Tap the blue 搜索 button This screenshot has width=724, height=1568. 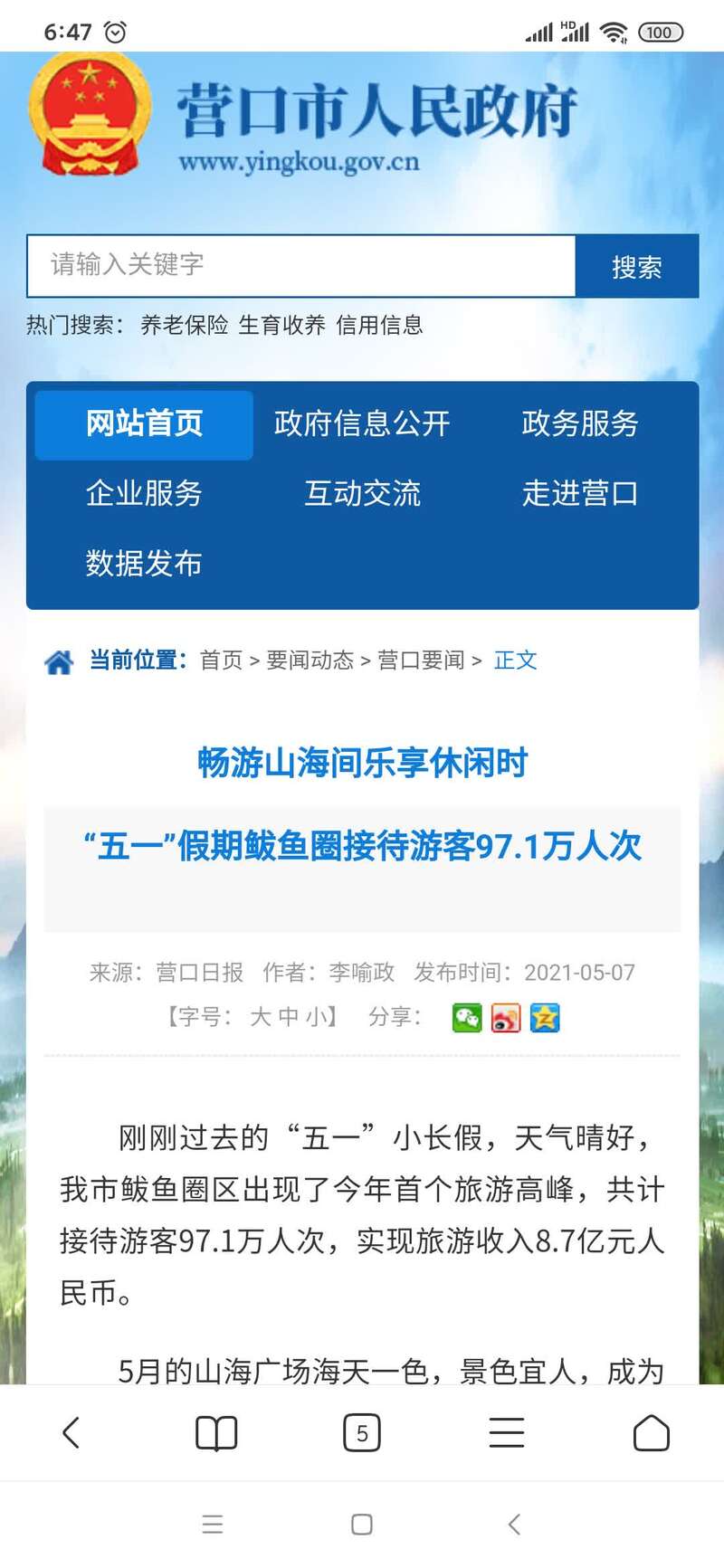click(636, 266)
